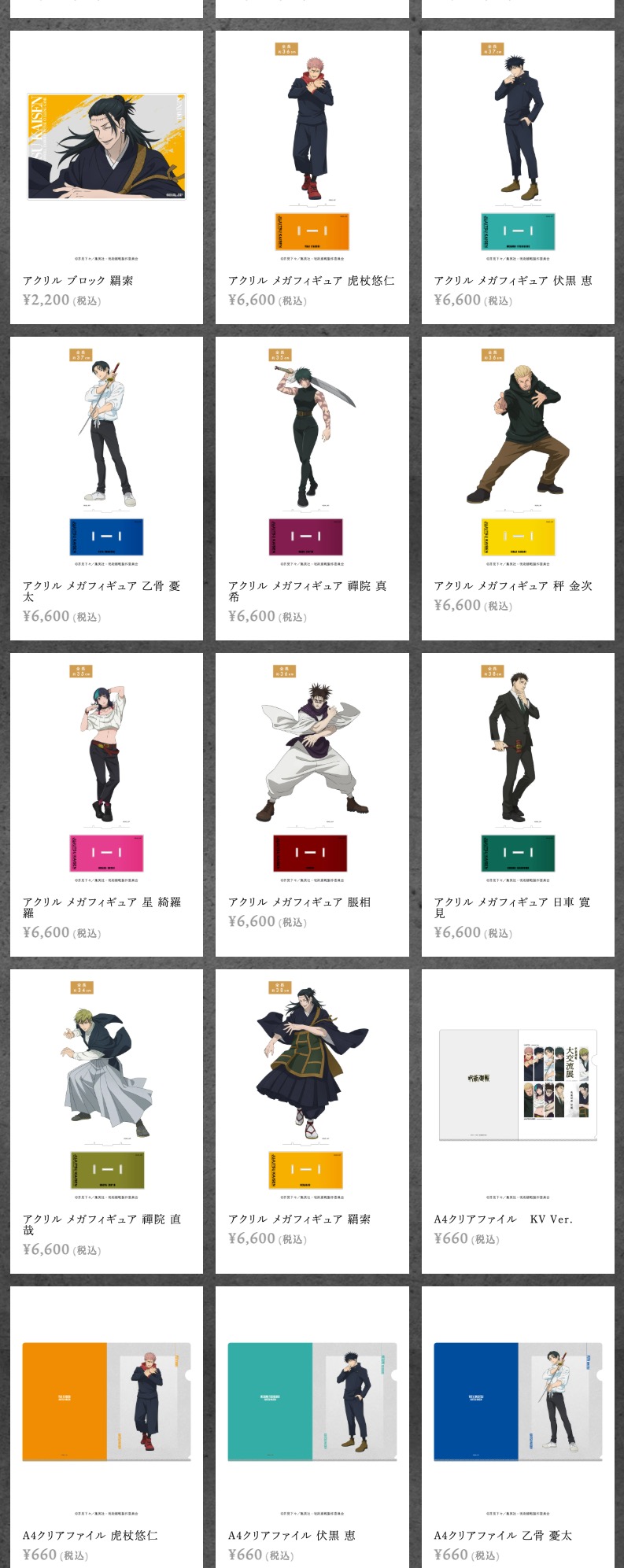Select A4クリアファイル 乙骨 憂太 item
The image size is (624, 1568).
coord(518,1424)
